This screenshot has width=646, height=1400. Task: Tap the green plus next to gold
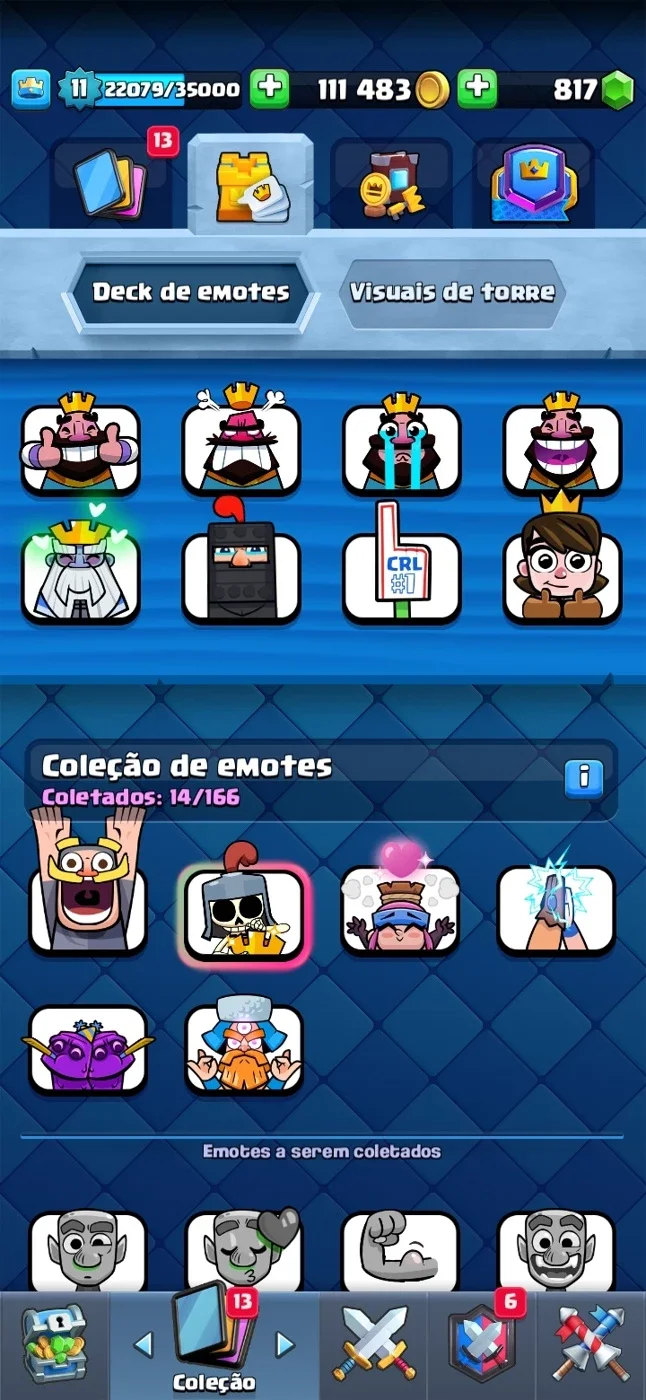269,89
